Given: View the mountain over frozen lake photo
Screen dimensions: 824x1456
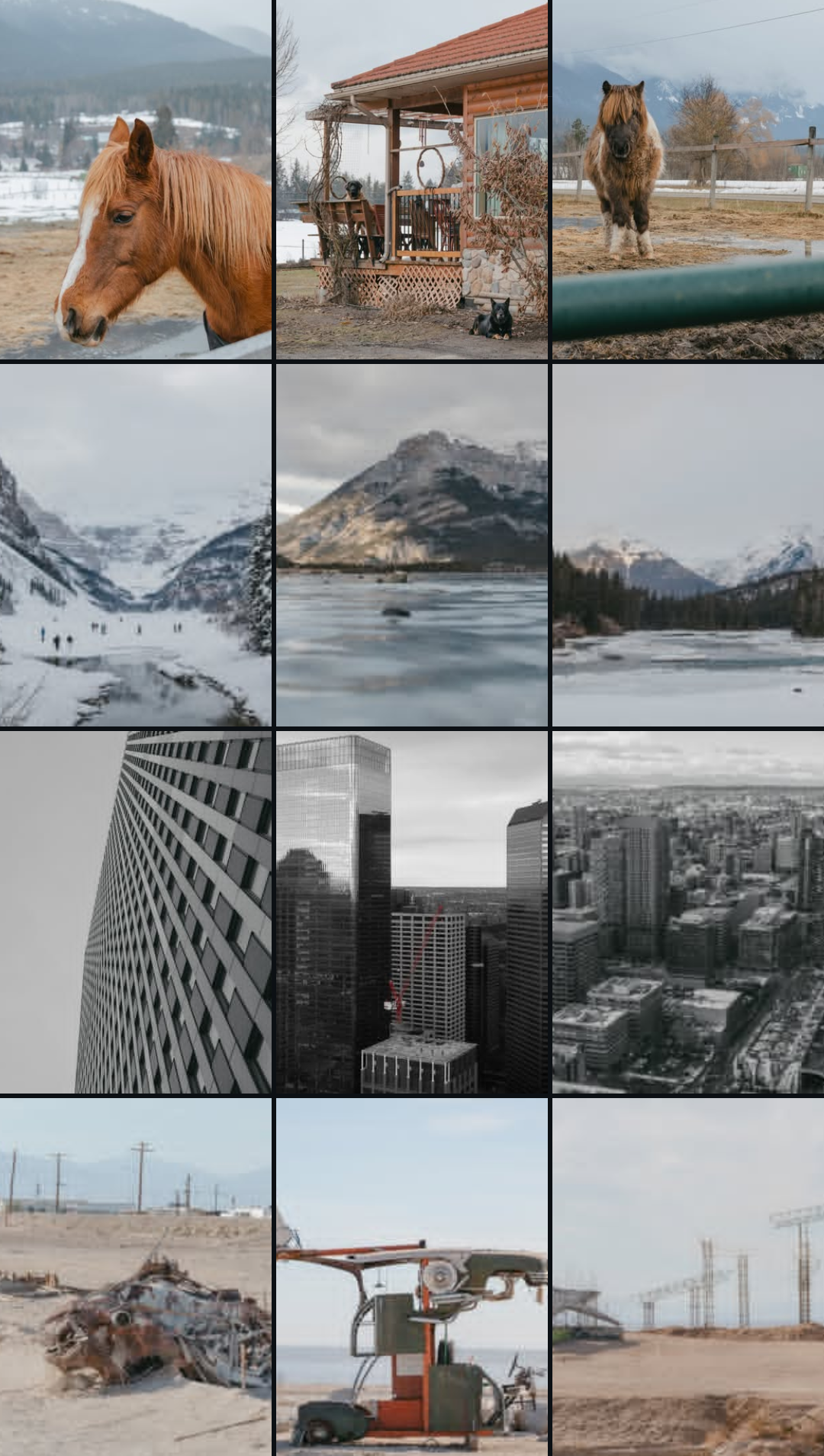Looking at the screenshot, I should [x=412, y=545].
